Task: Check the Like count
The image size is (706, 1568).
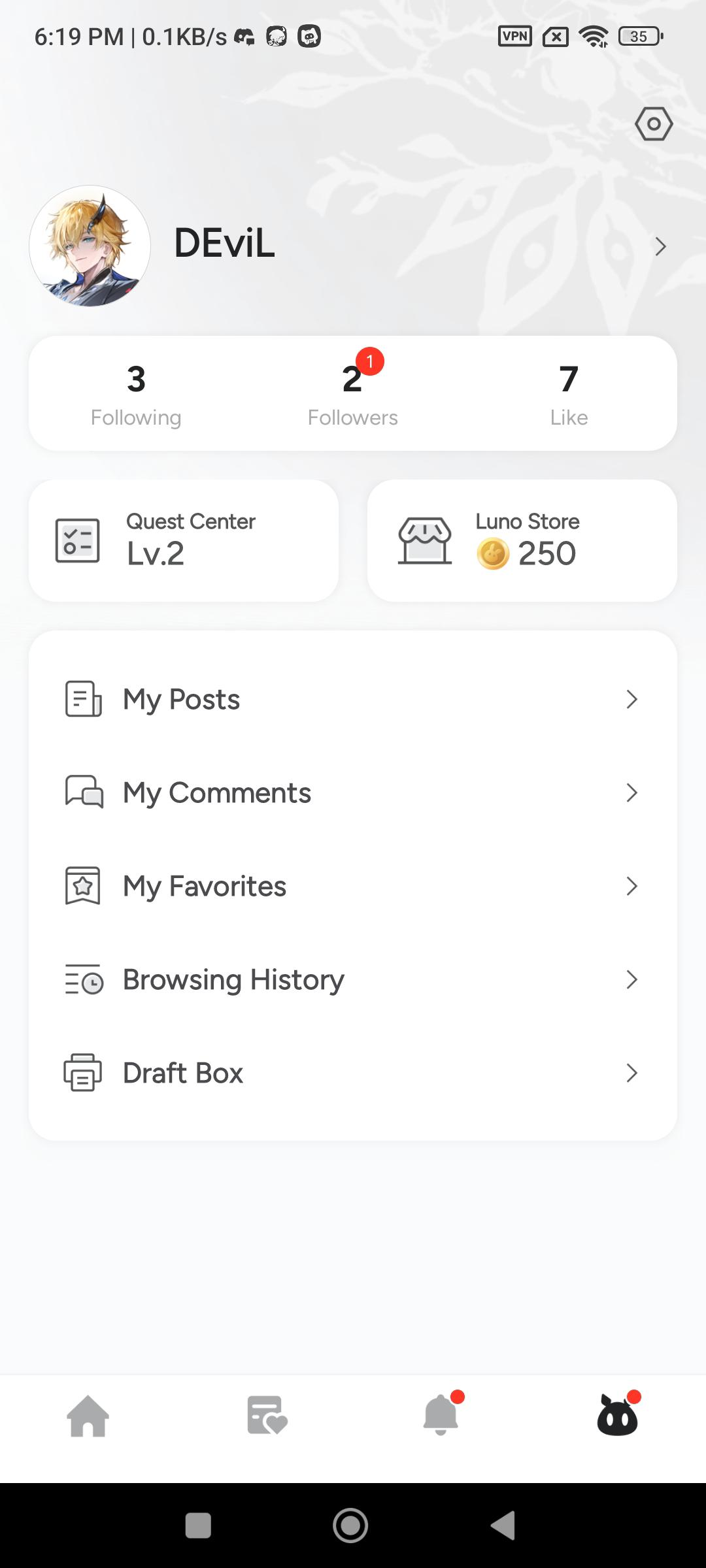Action: [x=569, y=393]
